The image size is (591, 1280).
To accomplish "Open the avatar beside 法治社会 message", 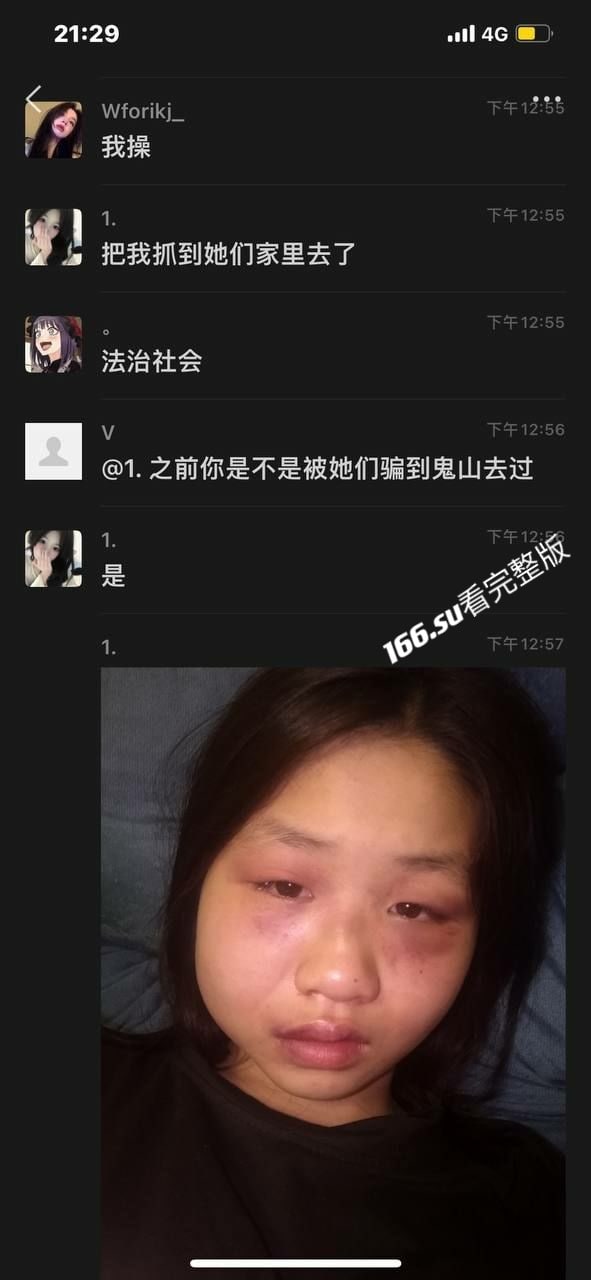I will tap(53, 344).
